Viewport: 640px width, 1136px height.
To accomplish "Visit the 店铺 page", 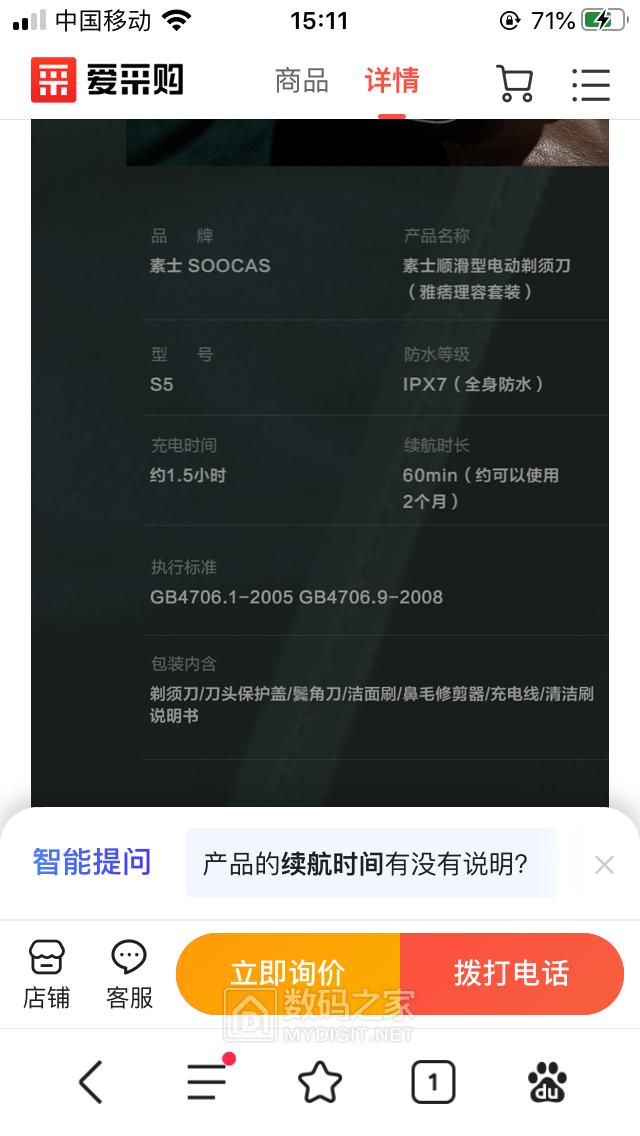I will tap(46, 974).
